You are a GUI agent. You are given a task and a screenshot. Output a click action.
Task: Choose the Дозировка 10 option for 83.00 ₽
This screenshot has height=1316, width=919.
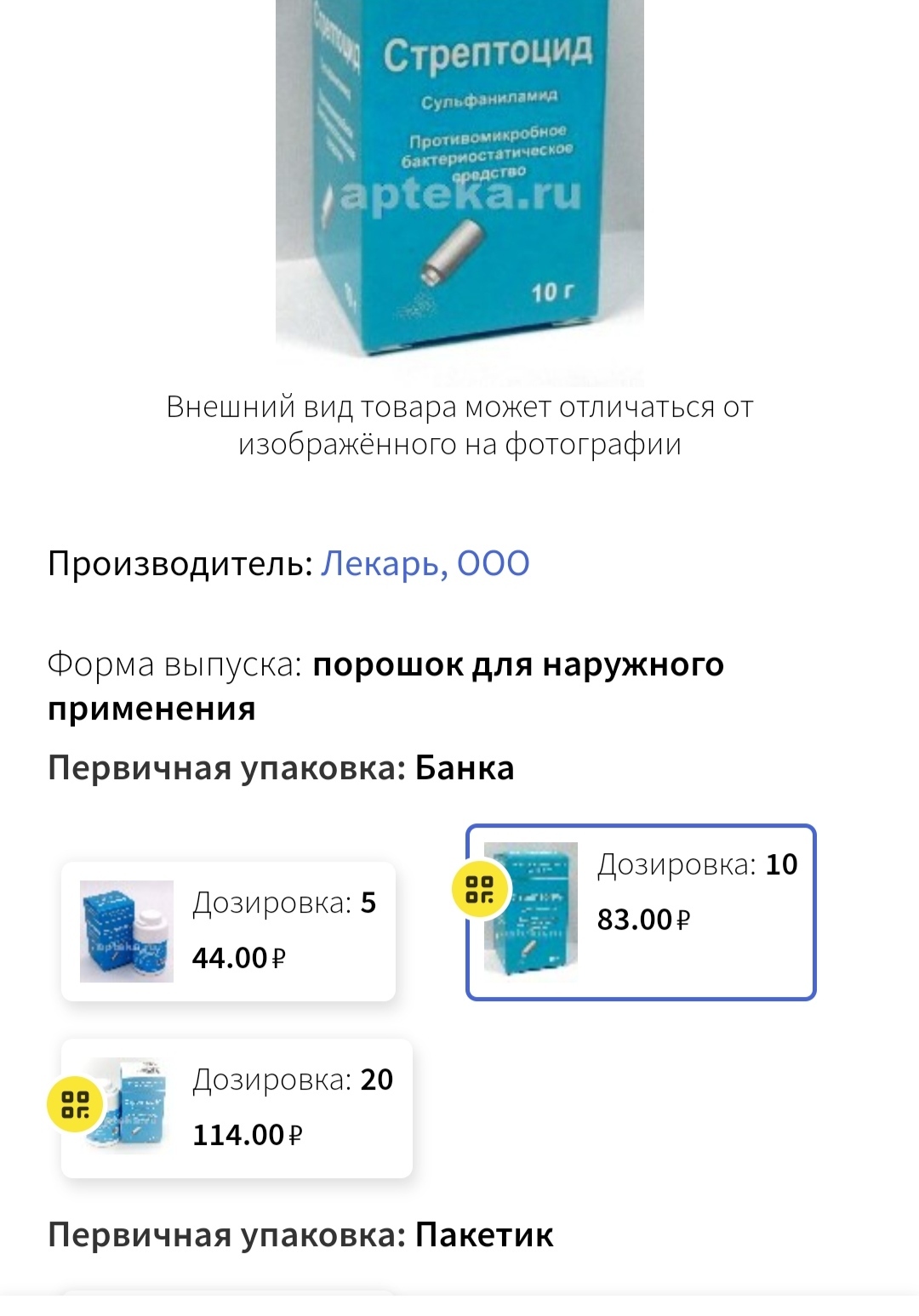641,912
